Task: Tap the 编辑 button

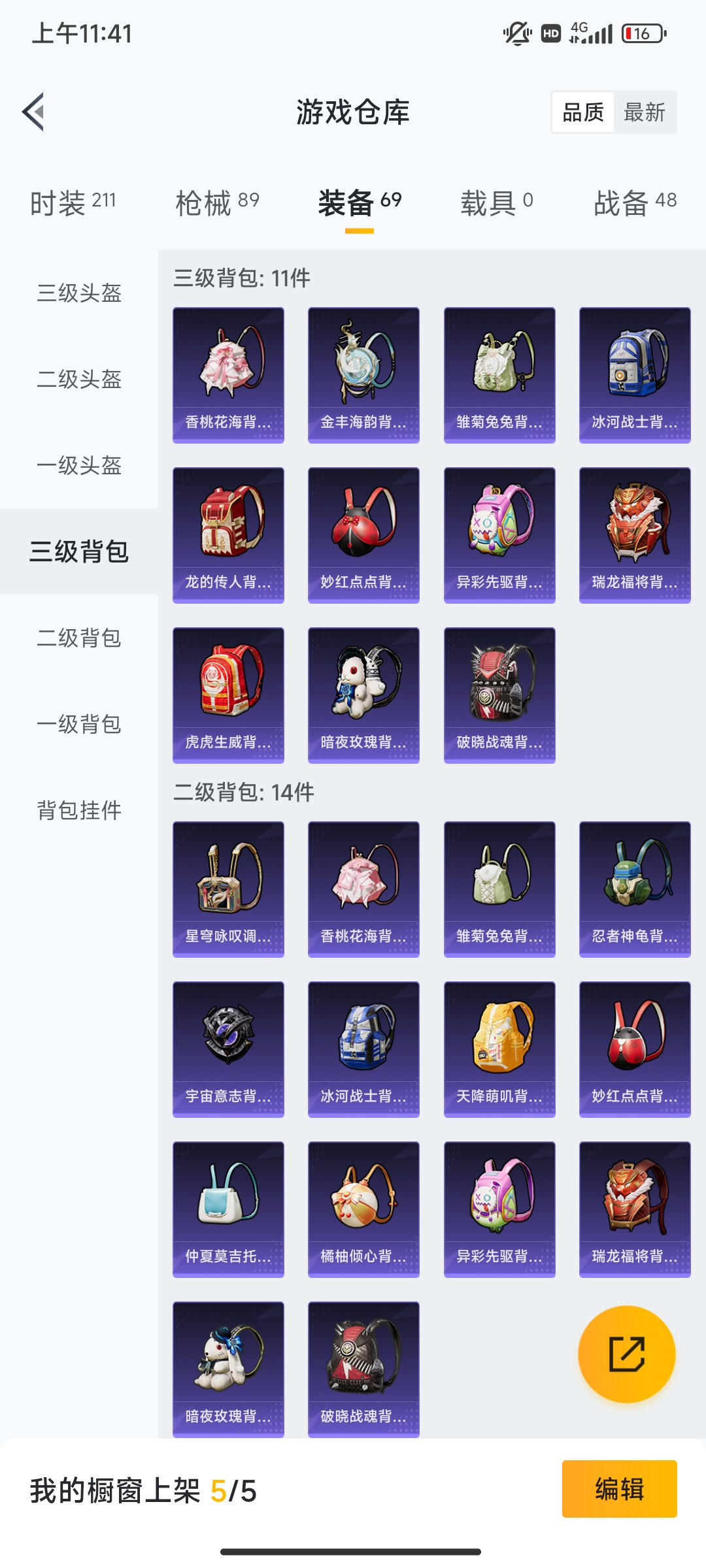Action: [619, 1489]
